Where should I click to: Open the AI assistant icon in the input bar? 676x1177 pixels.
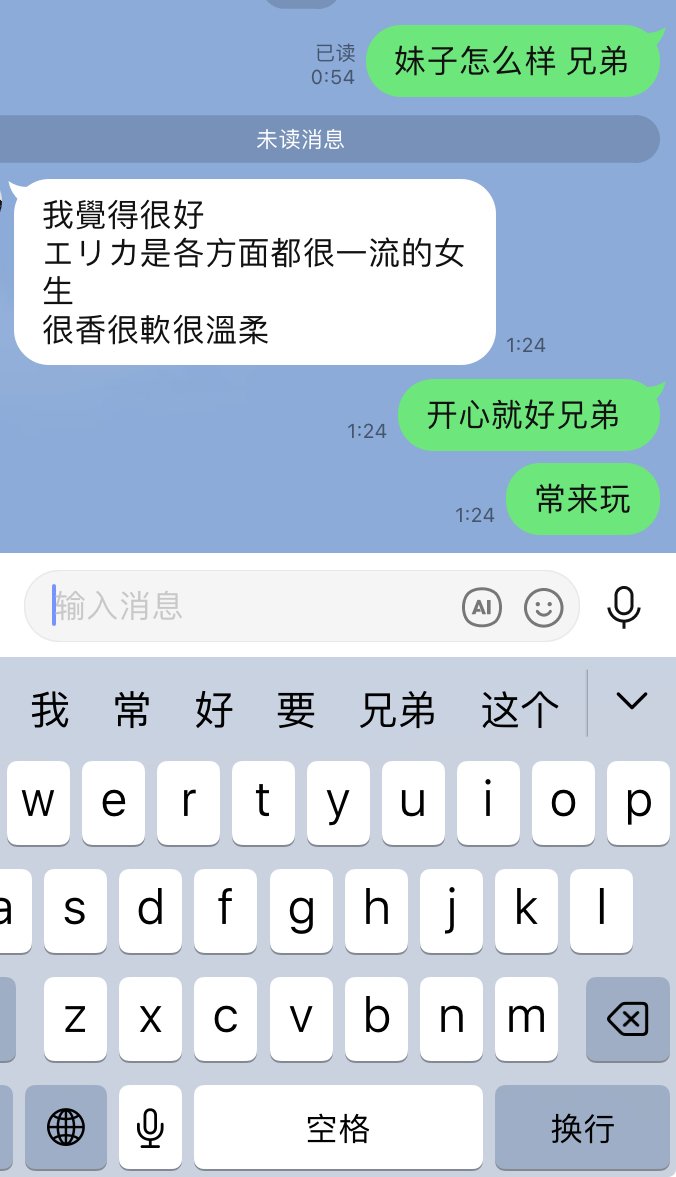coord(482,606)
